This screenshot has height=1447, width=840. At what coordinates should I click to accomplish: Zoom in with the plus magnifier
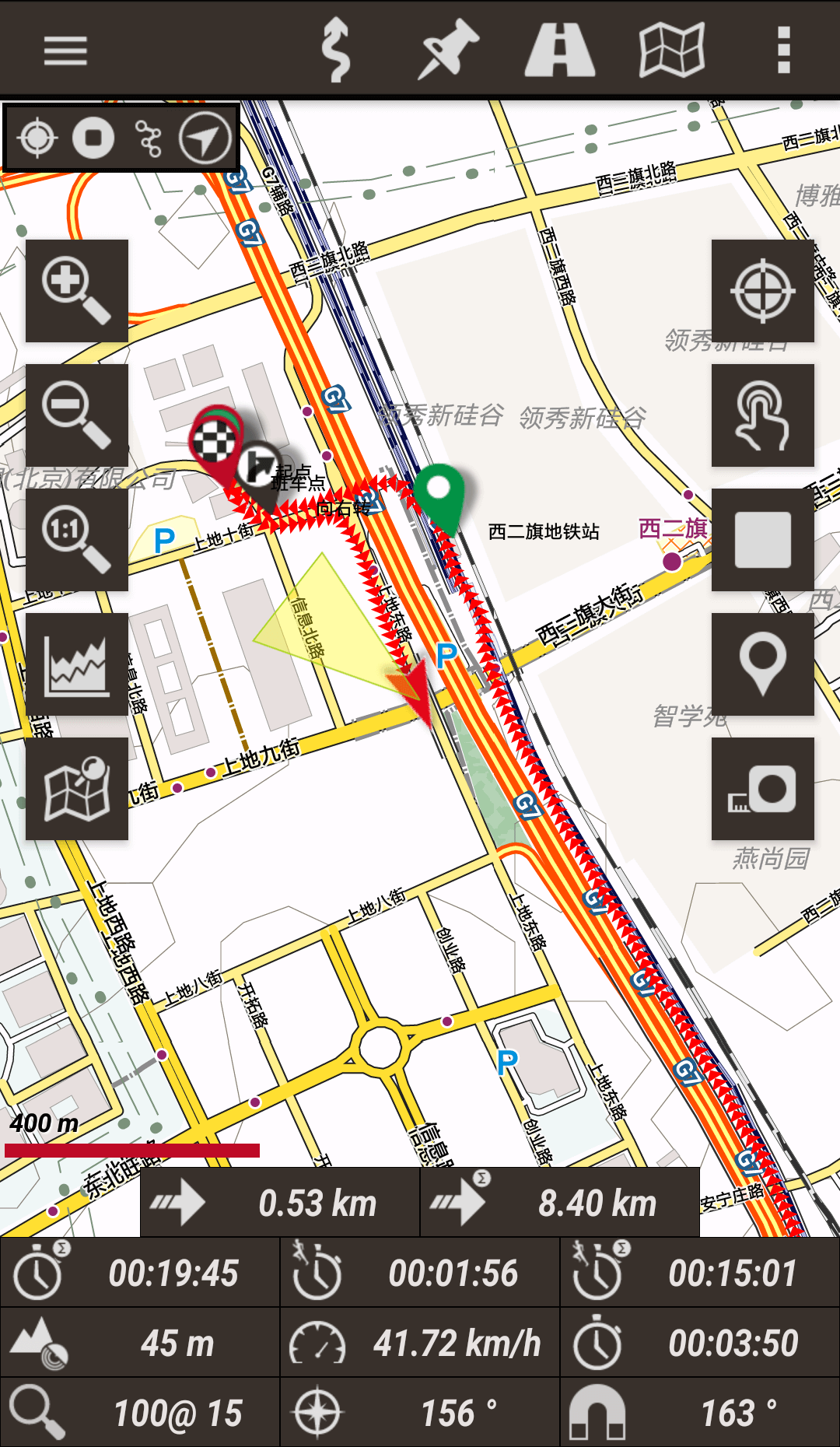76,290
